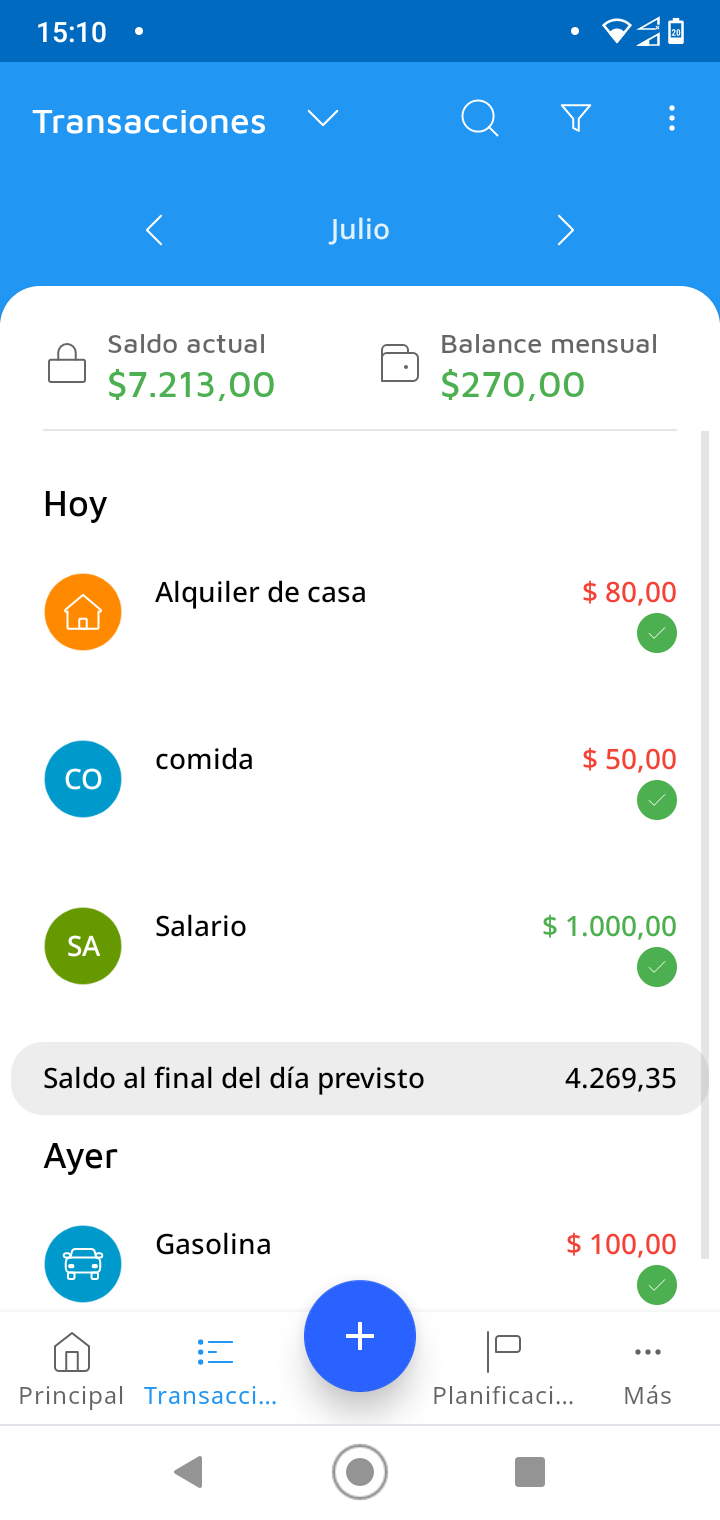Viewport: 720px width, 1520px height.
Task: Go to the previous month with the left chevron
Action: (153, 229)
